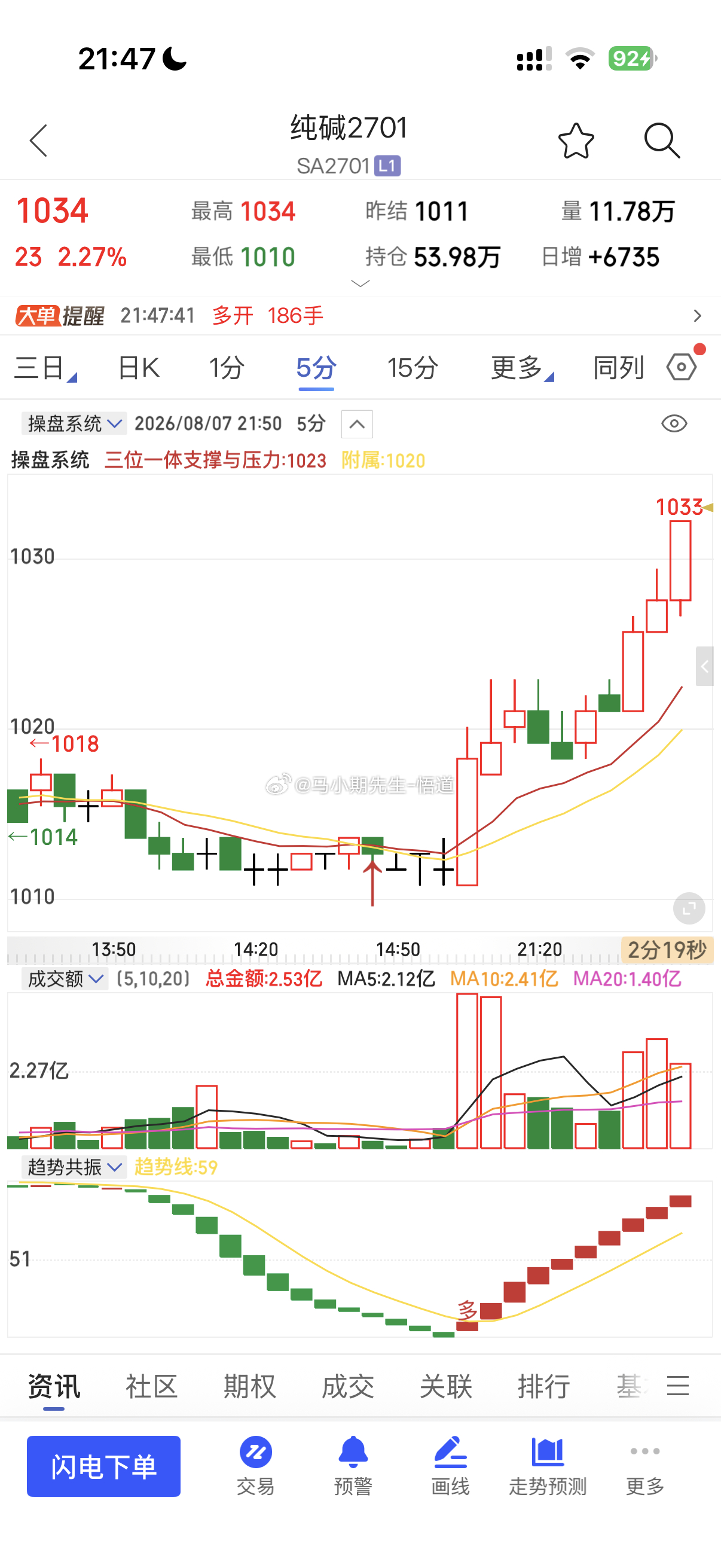Open chart settings hexagon icon
This screenshot has width=721, height=1568.
(x=682, y=367)
